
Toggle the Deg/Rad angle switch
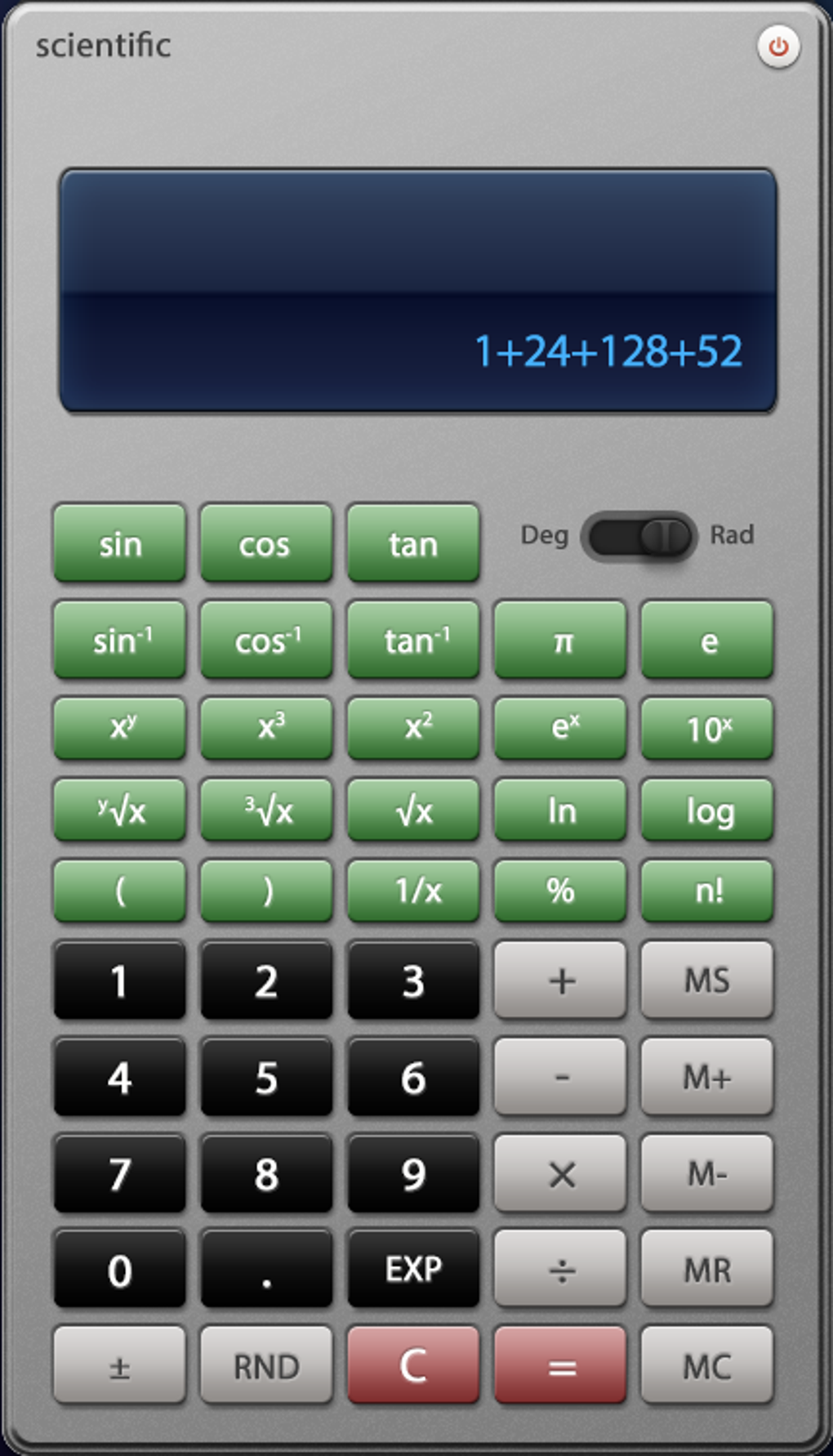coord(639,536)
